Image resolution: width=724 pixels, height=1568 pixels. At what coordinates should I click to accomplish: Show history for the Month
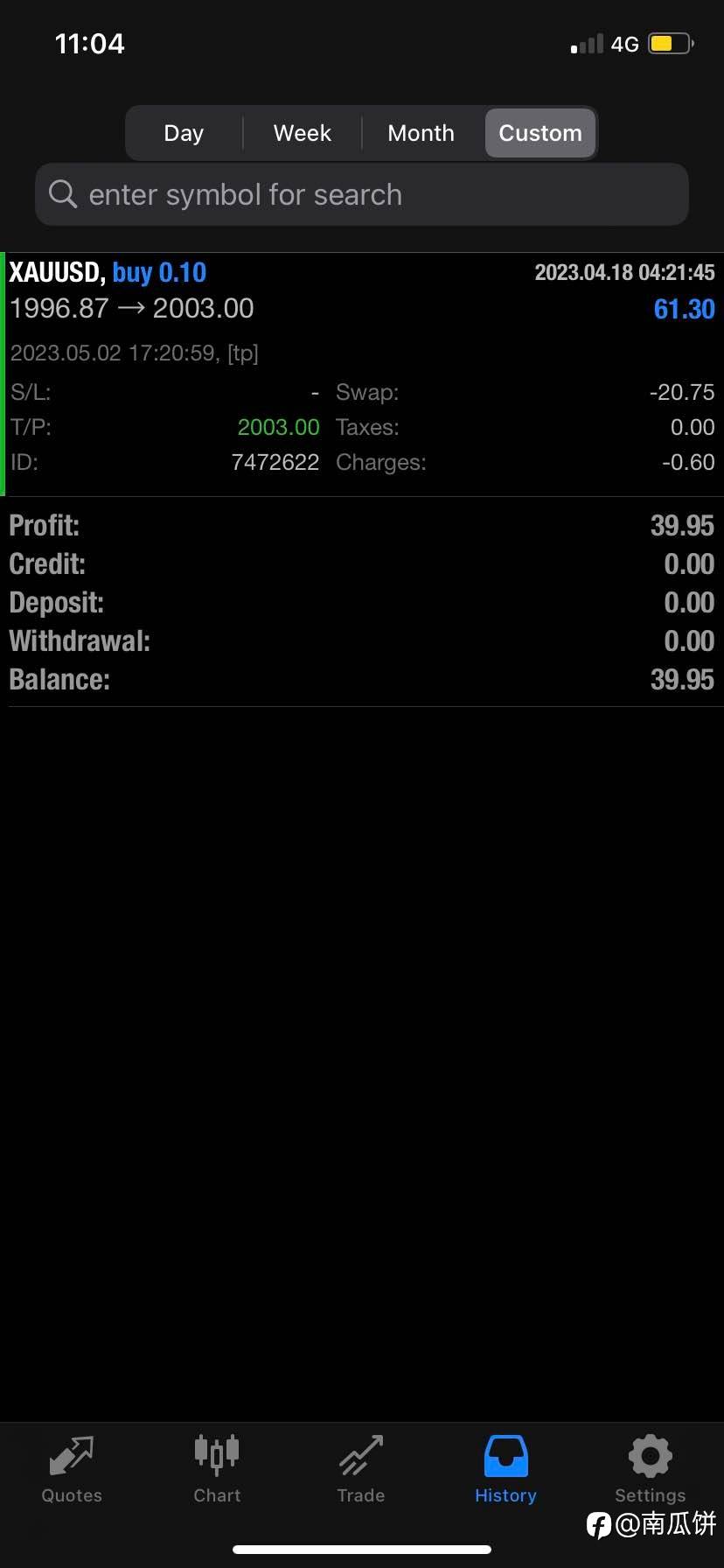coord(421,133)
